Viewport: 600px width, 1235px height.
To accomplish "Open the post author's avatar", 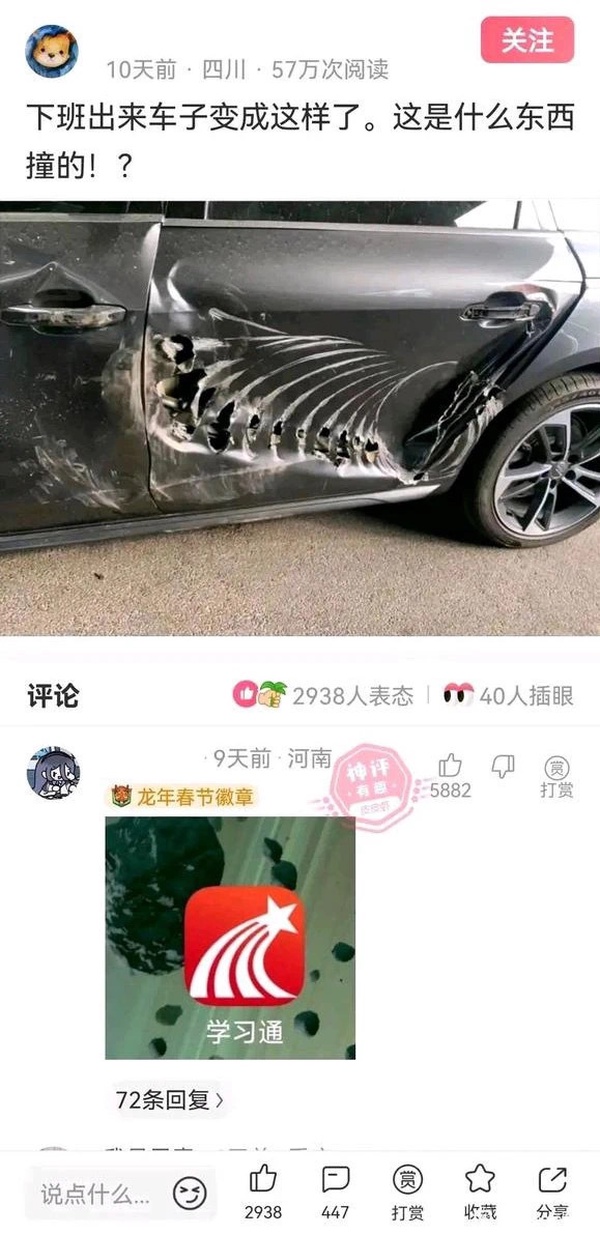I will (x=52, y=51).
